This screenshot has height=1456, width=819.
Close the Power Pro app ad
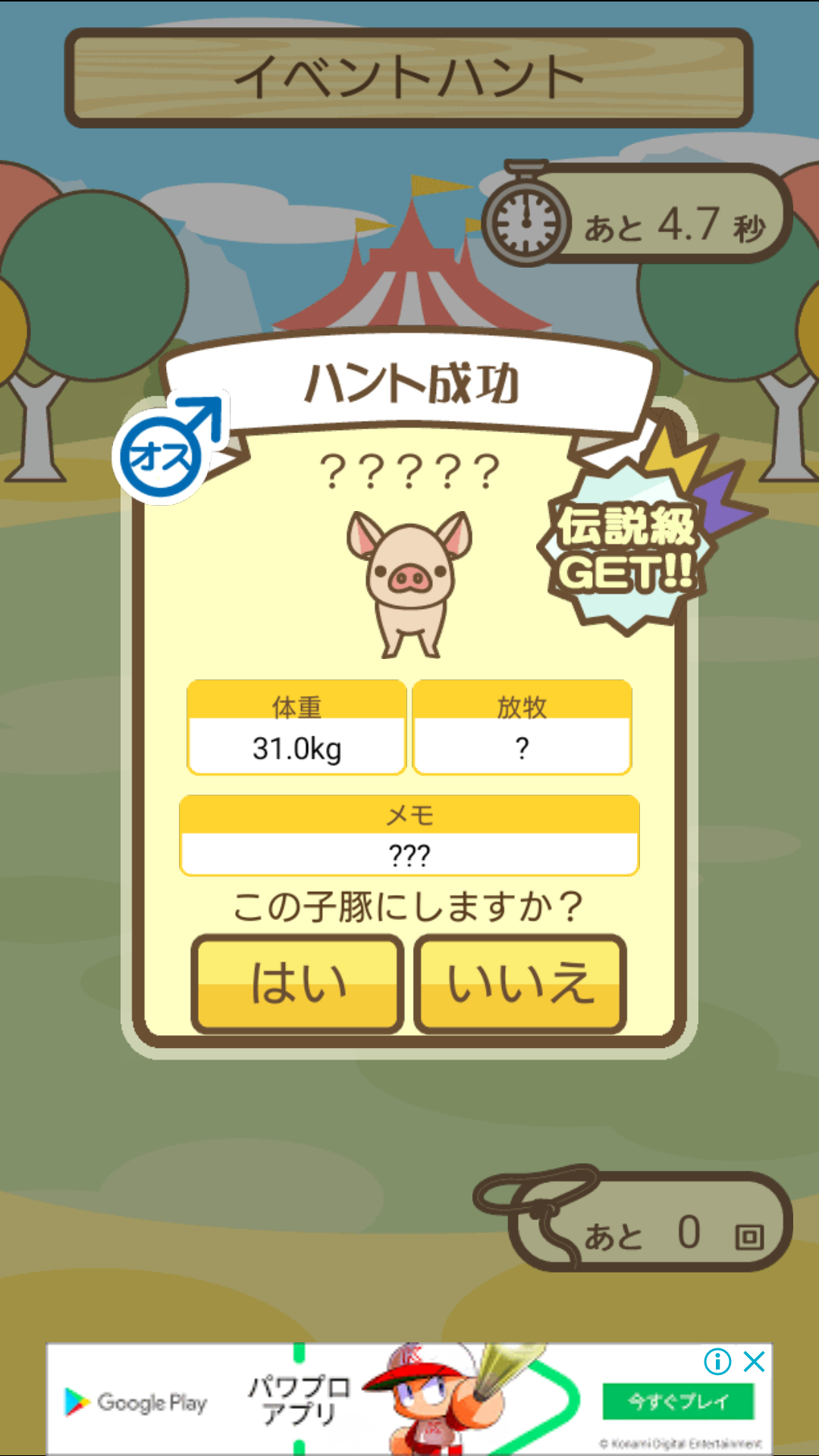tap(754, 1362)
